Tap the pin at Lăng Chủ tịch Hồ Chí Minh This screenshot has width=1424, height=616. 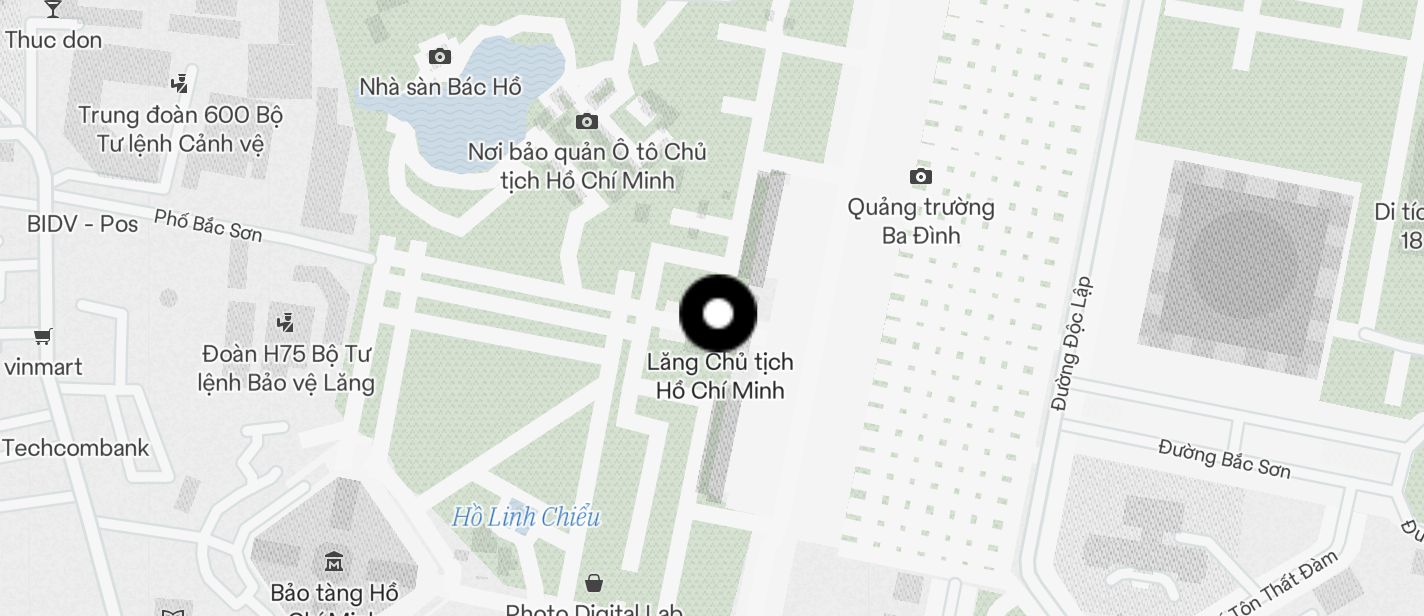click(718, 314)
